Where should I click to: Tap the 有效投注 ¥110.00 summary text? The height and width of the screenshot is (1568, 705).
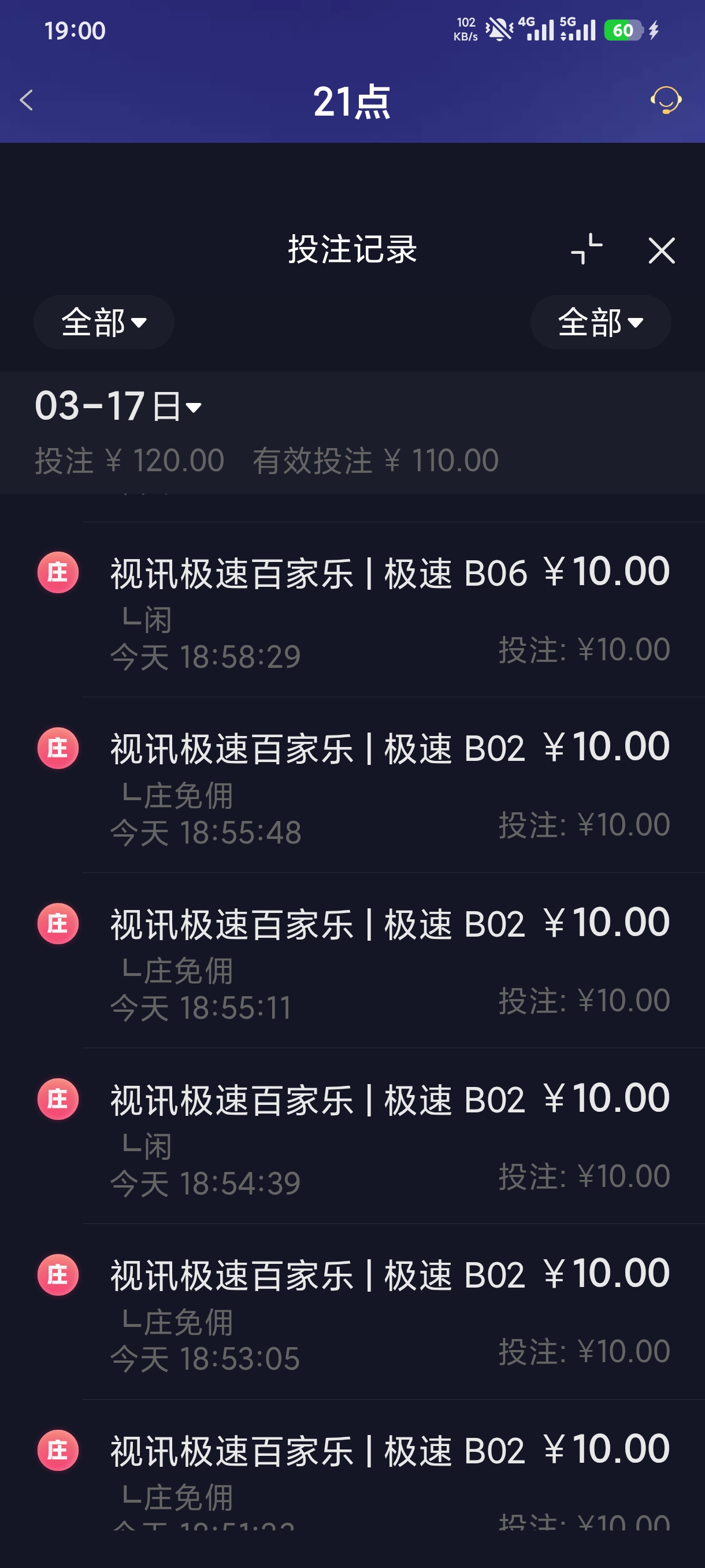coord(376,460)
